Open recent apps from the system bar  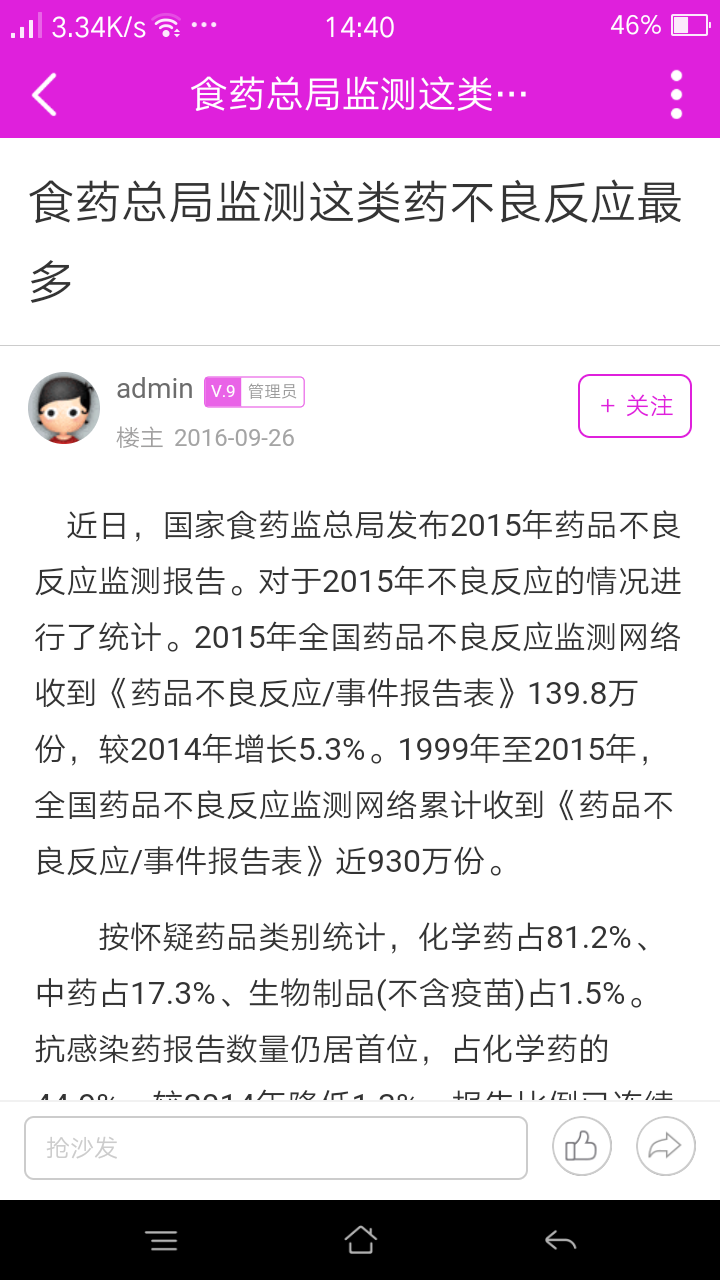point(162,1241)
